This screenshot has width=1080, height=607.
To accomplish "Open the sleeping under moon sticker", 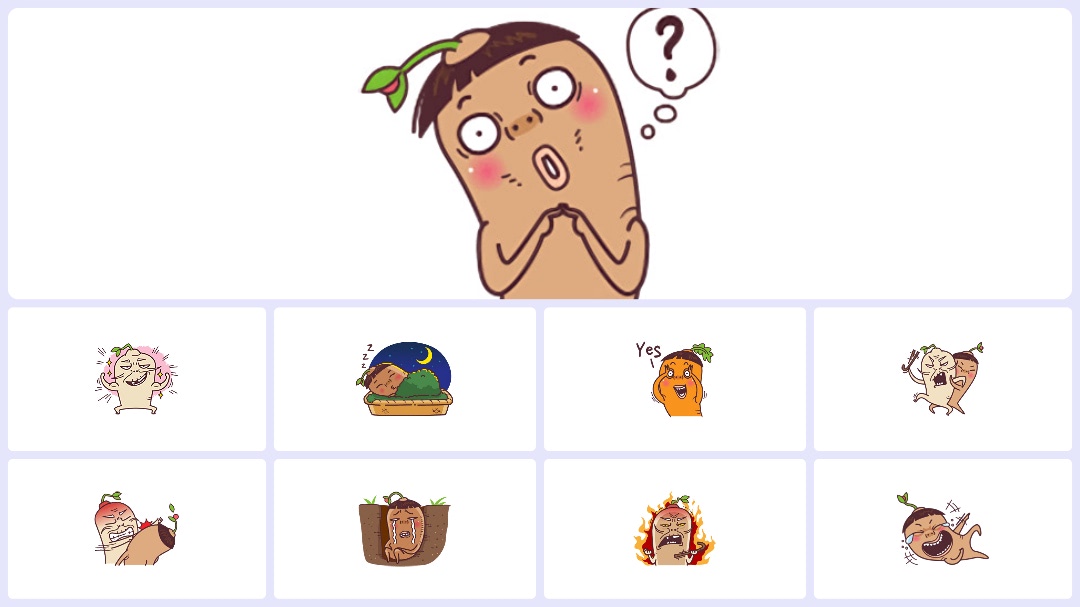I will [406, 380].
